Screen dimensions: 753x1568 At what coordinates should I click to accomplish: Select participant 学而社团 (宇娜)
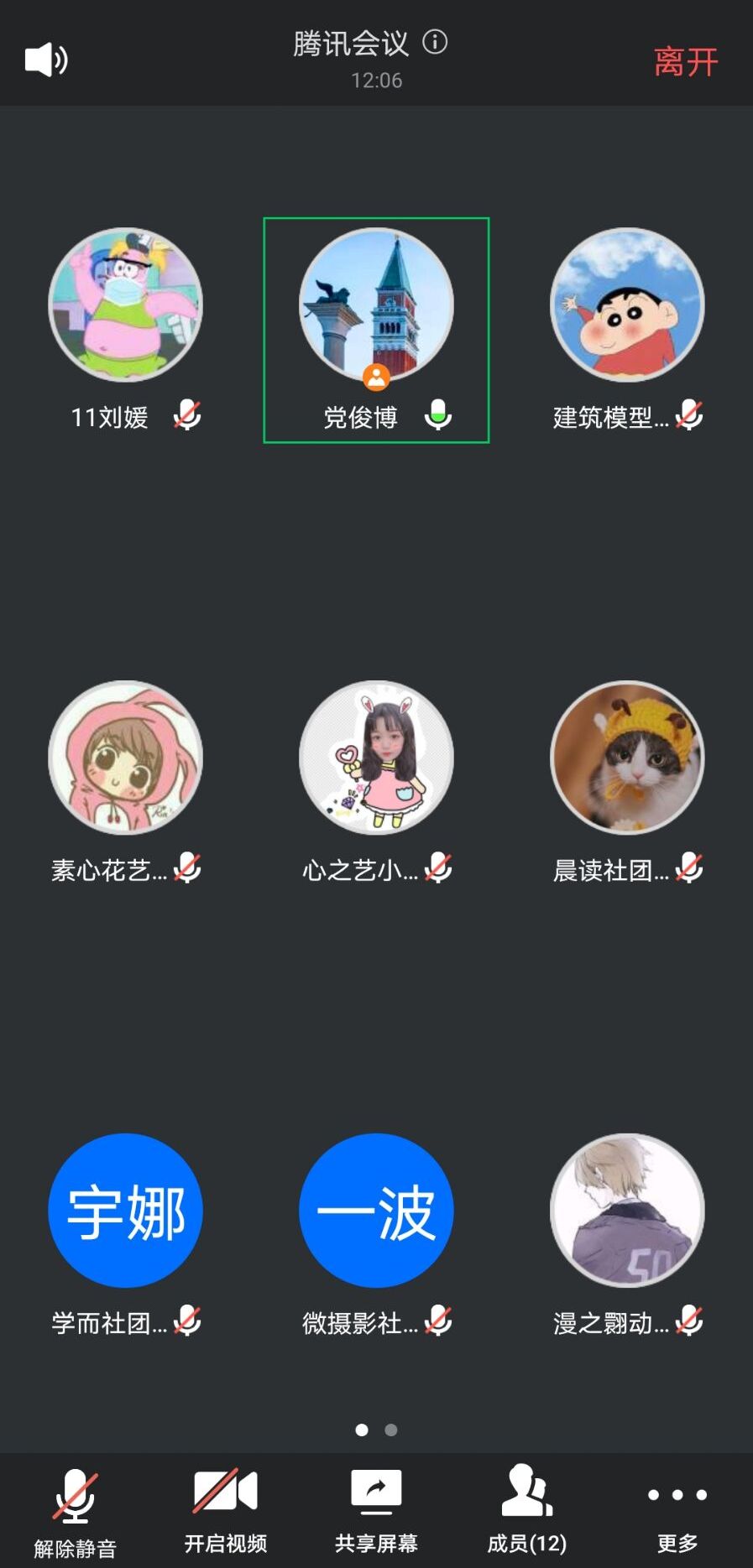point(125,1211)
